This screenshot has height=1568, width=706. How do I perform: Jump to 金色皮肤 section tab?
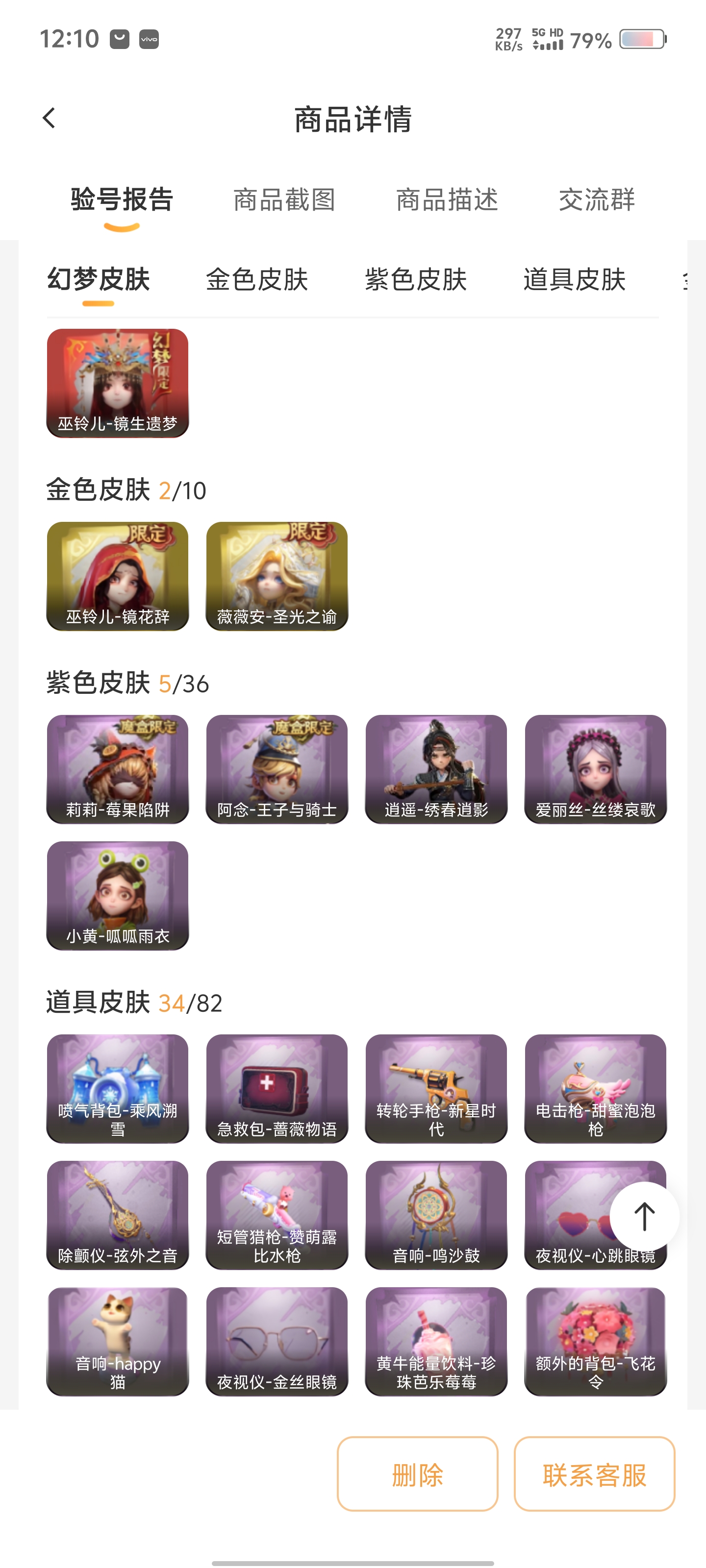[x=257, y=280]
